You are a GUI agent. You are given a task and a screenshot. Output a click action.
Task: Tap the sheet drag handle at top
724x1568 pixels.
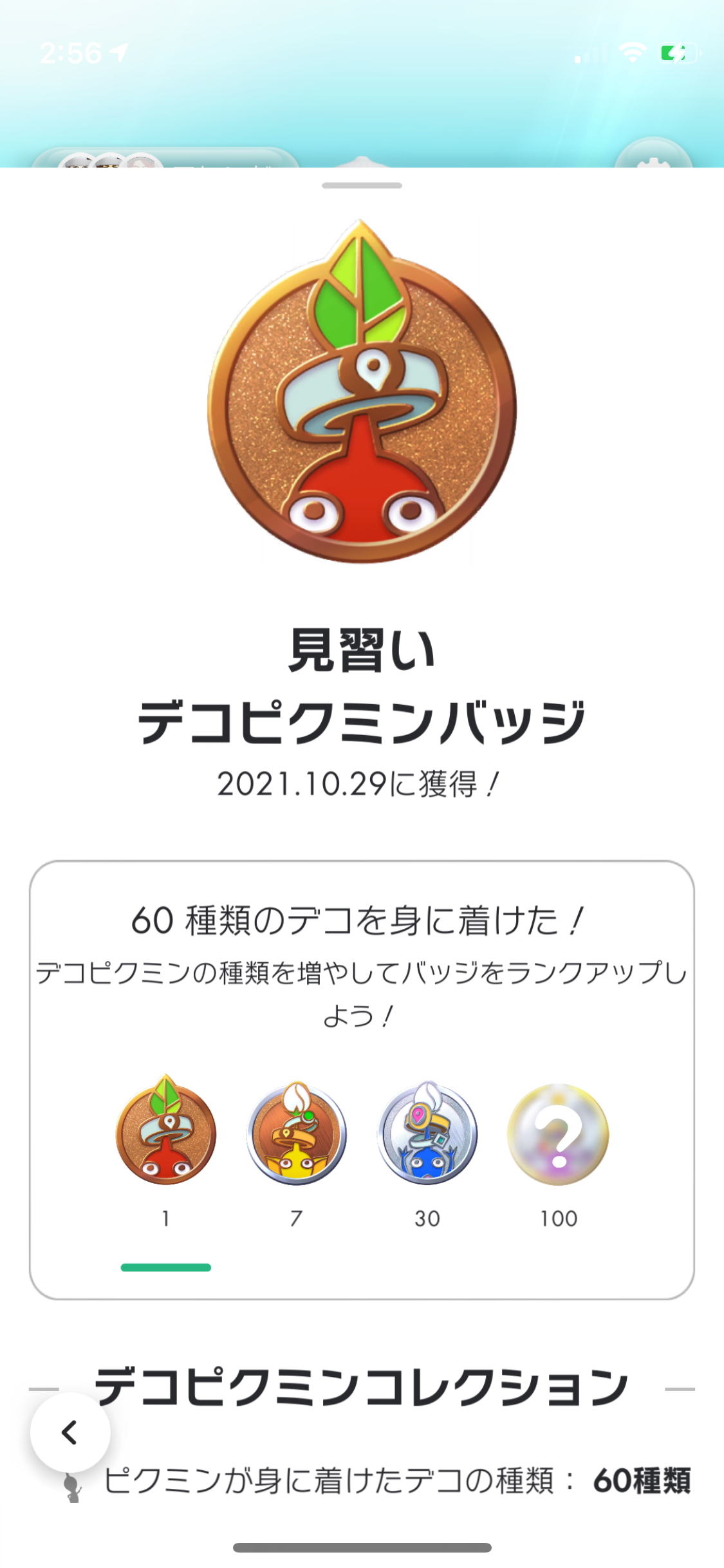[362, 185]
